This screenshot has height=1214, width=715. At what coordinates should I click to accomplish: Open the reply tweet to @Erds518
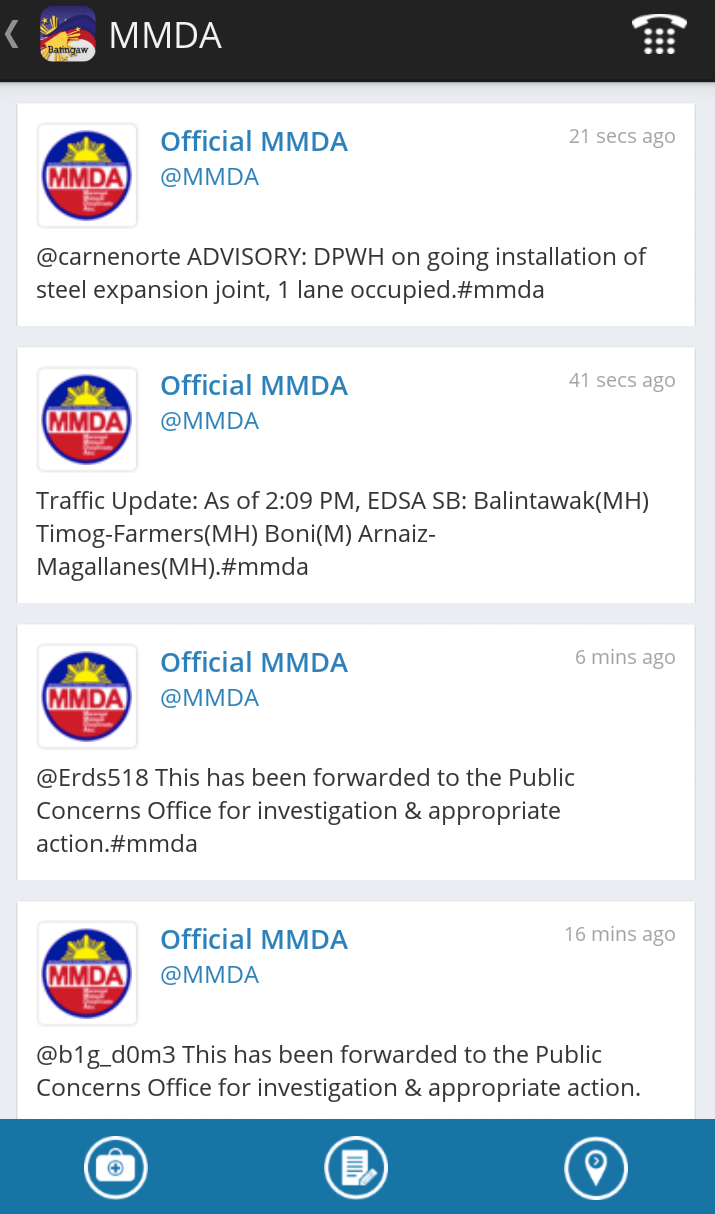coord(356,810)
